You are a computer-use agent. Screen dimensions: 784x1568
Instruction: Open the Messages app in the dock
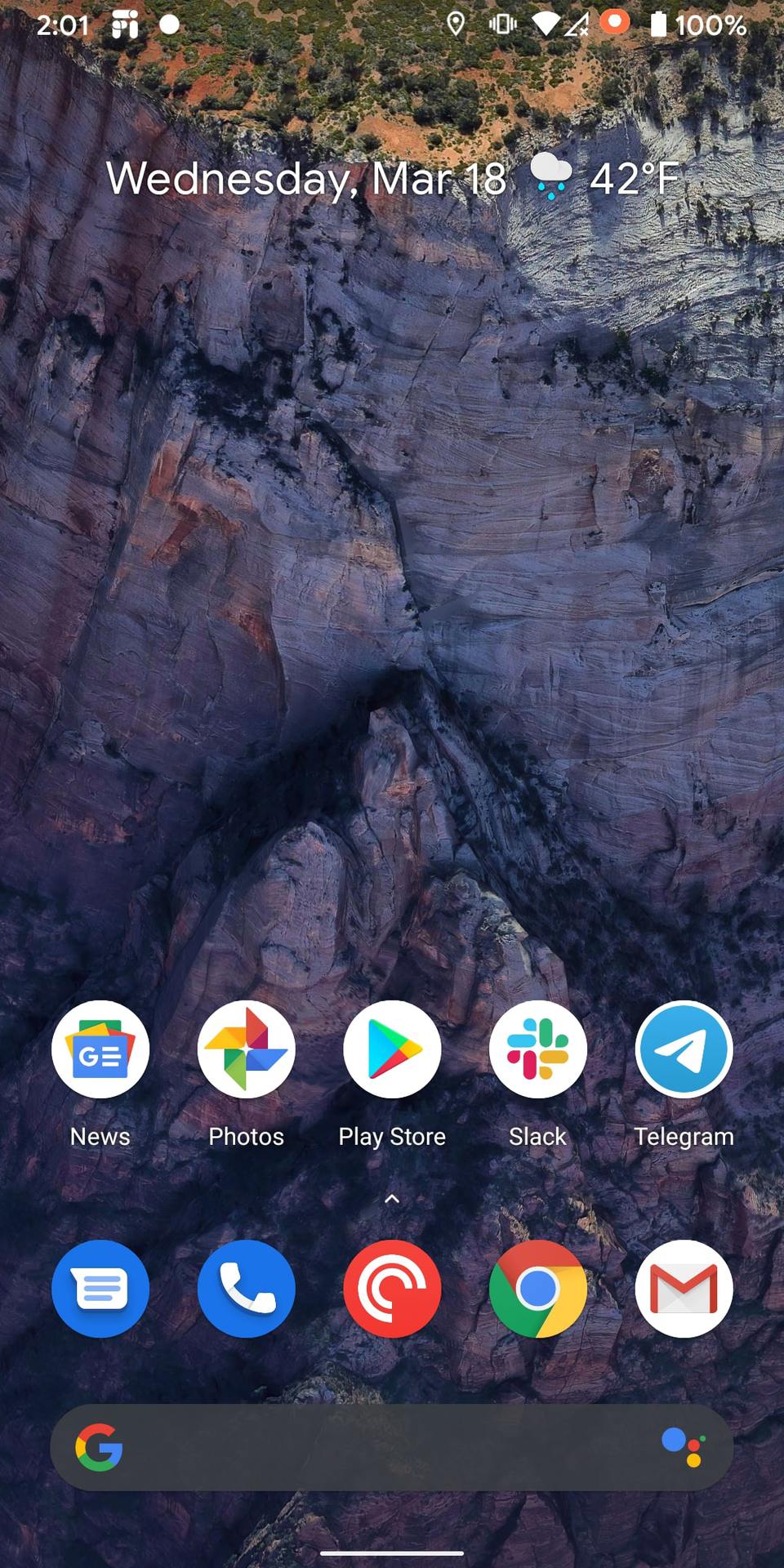click(100, 1289)
